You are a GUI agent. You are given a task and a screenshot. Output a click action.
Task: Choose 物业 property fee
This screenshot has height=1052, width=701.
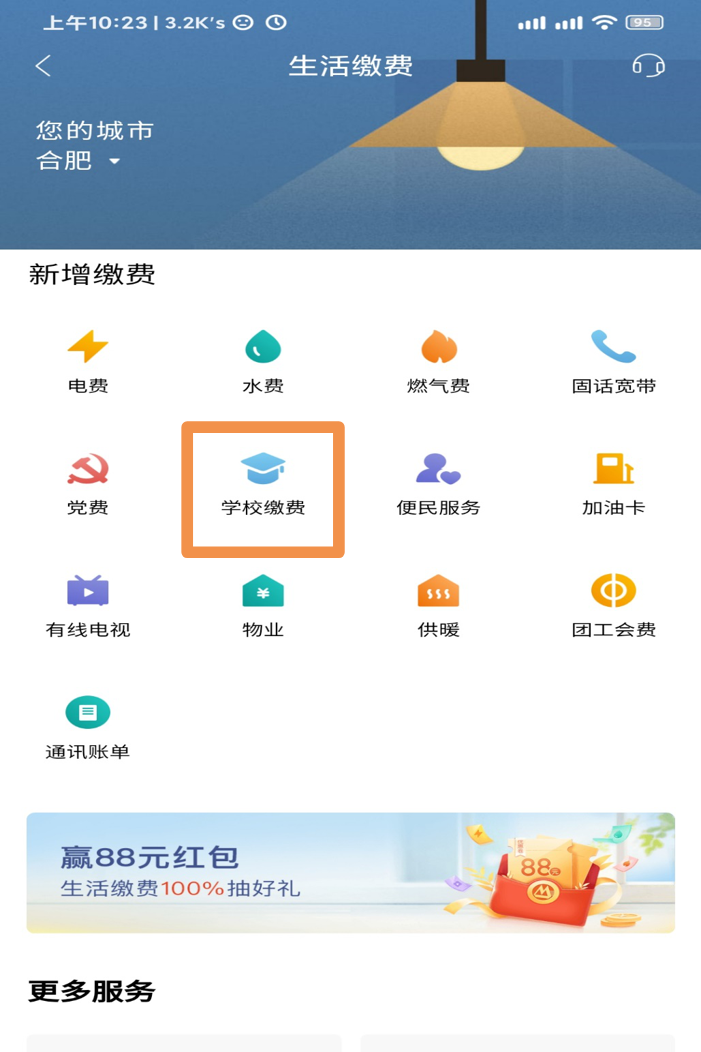pos(263,606)
